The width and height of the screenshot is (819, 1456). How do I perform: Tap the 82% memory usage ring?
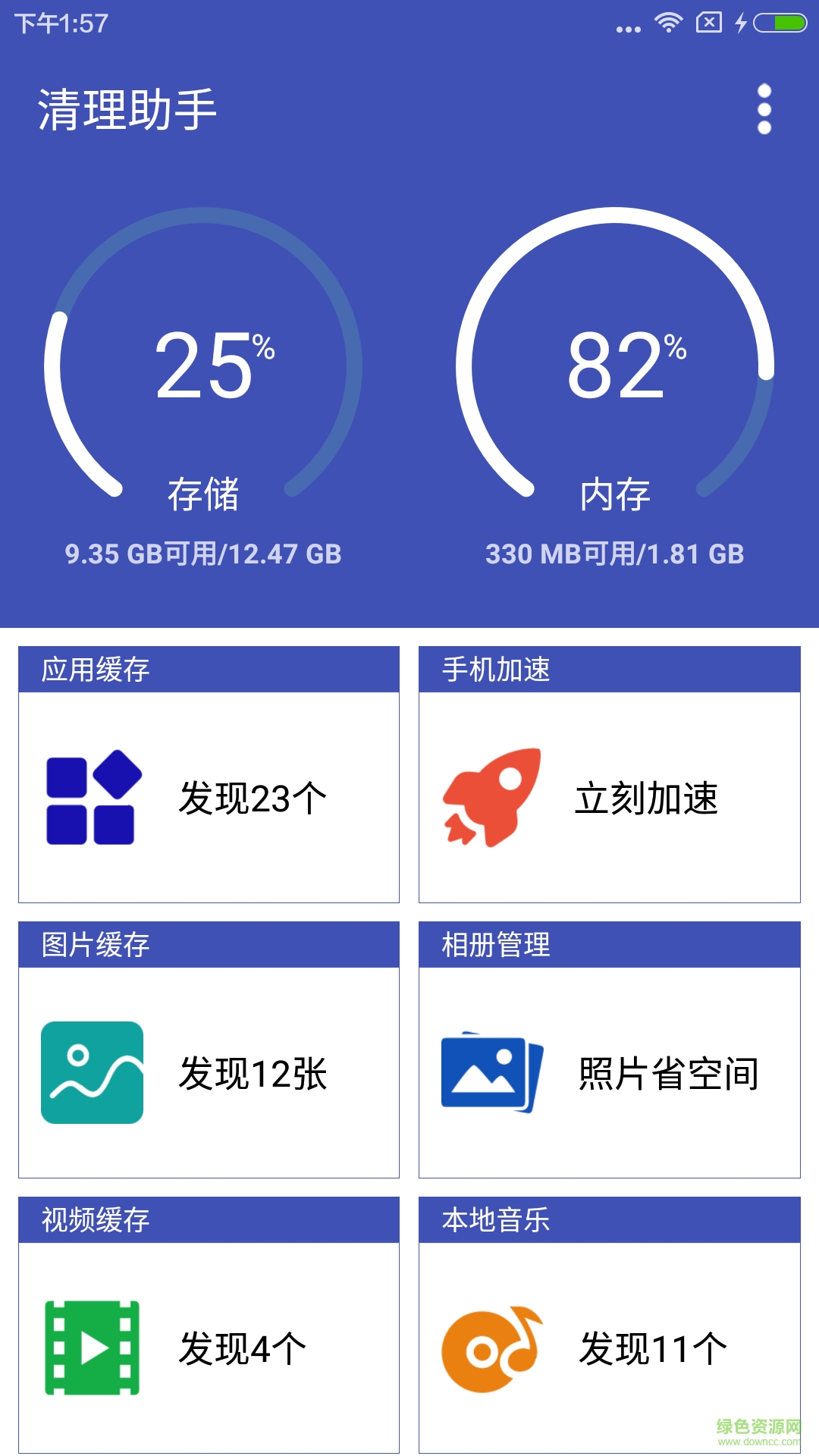tap(614, 364)
